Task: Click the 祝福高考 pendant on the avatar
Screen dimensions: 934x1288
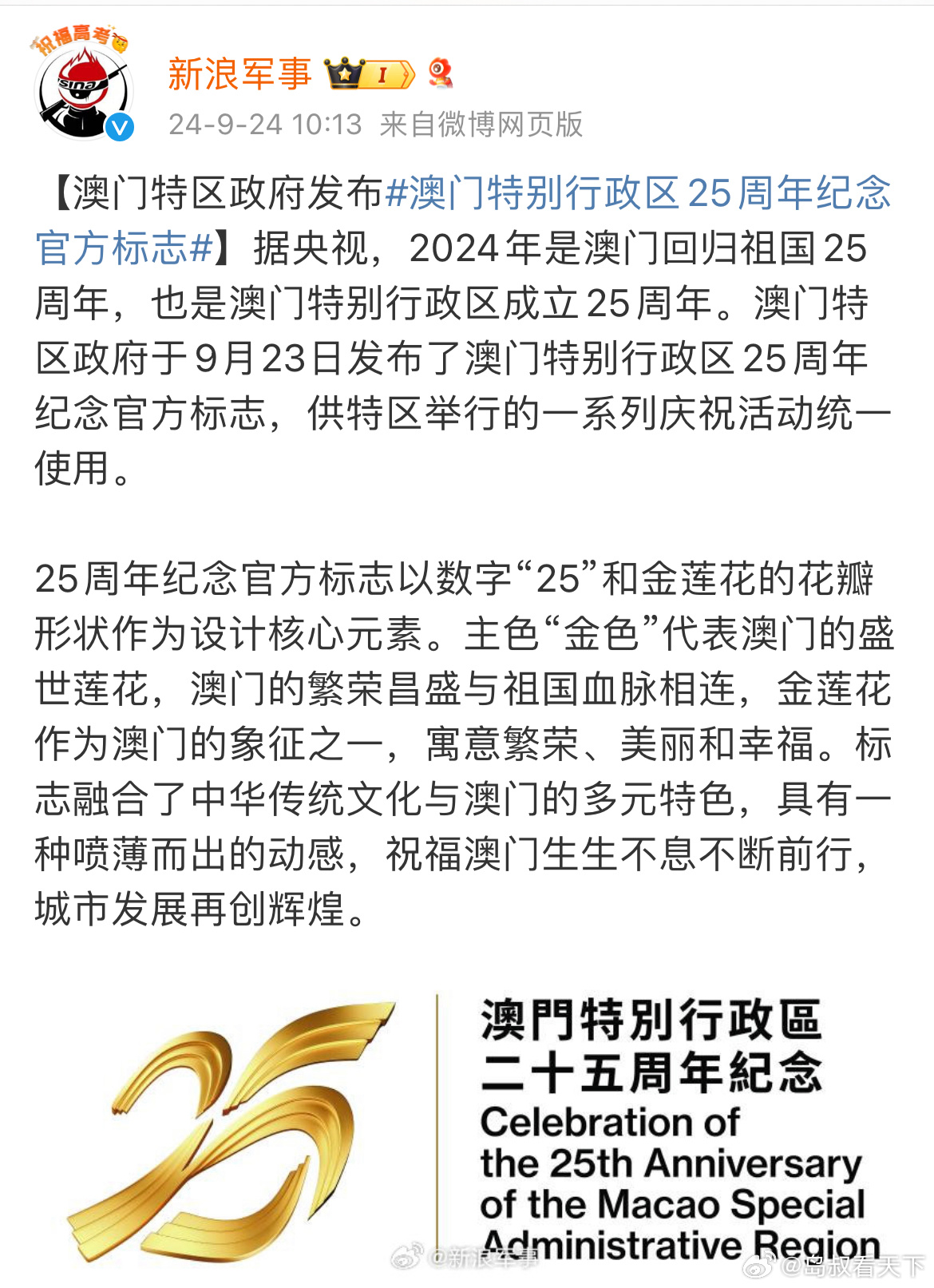Action: click(x=74, y=38)
